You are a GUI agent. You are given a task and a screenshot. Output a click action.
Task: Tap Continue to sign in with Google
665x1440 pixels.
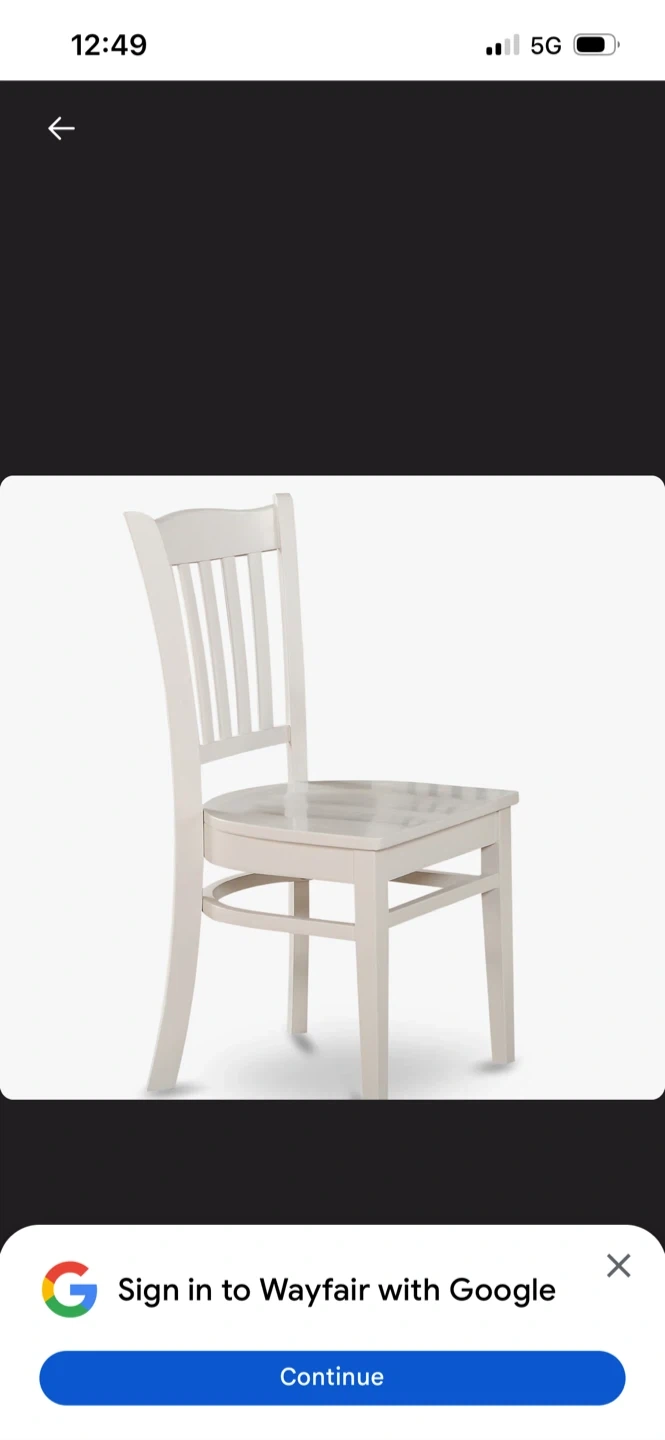(x=332, y=1377)
